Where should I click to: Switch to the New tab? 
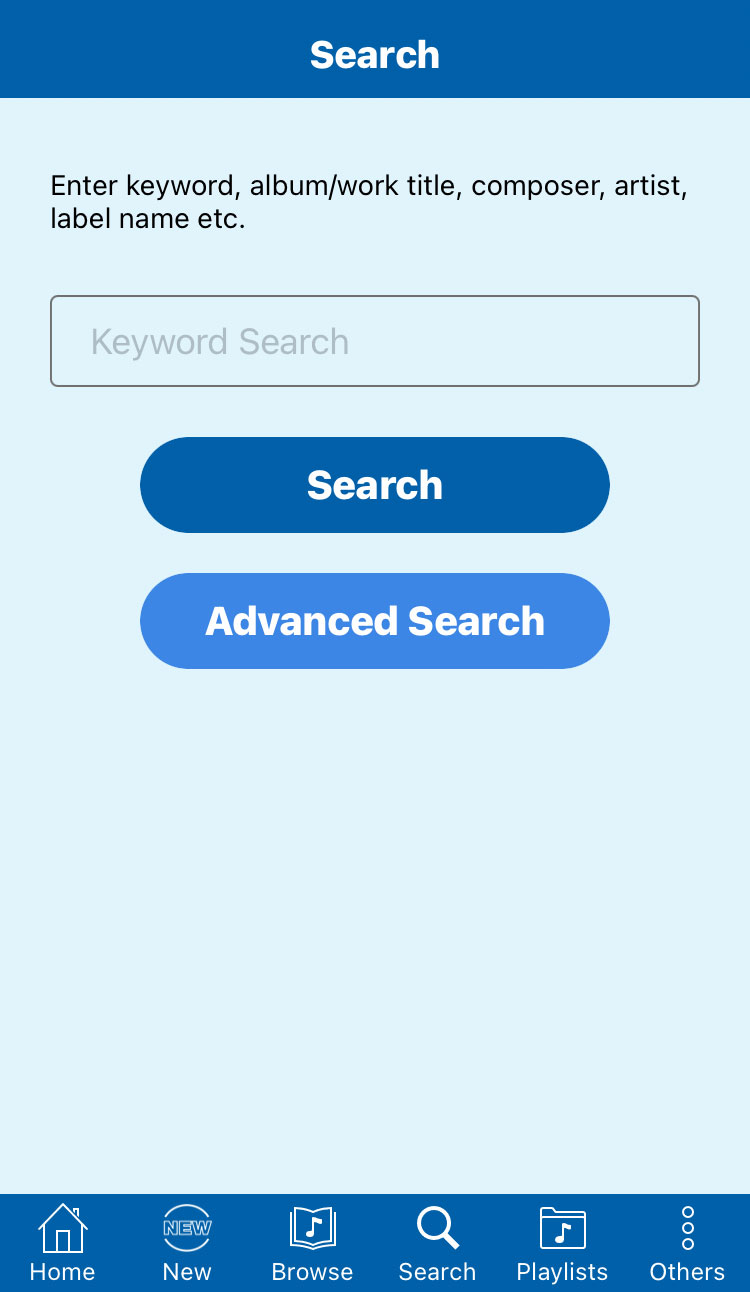(187, 1242)
